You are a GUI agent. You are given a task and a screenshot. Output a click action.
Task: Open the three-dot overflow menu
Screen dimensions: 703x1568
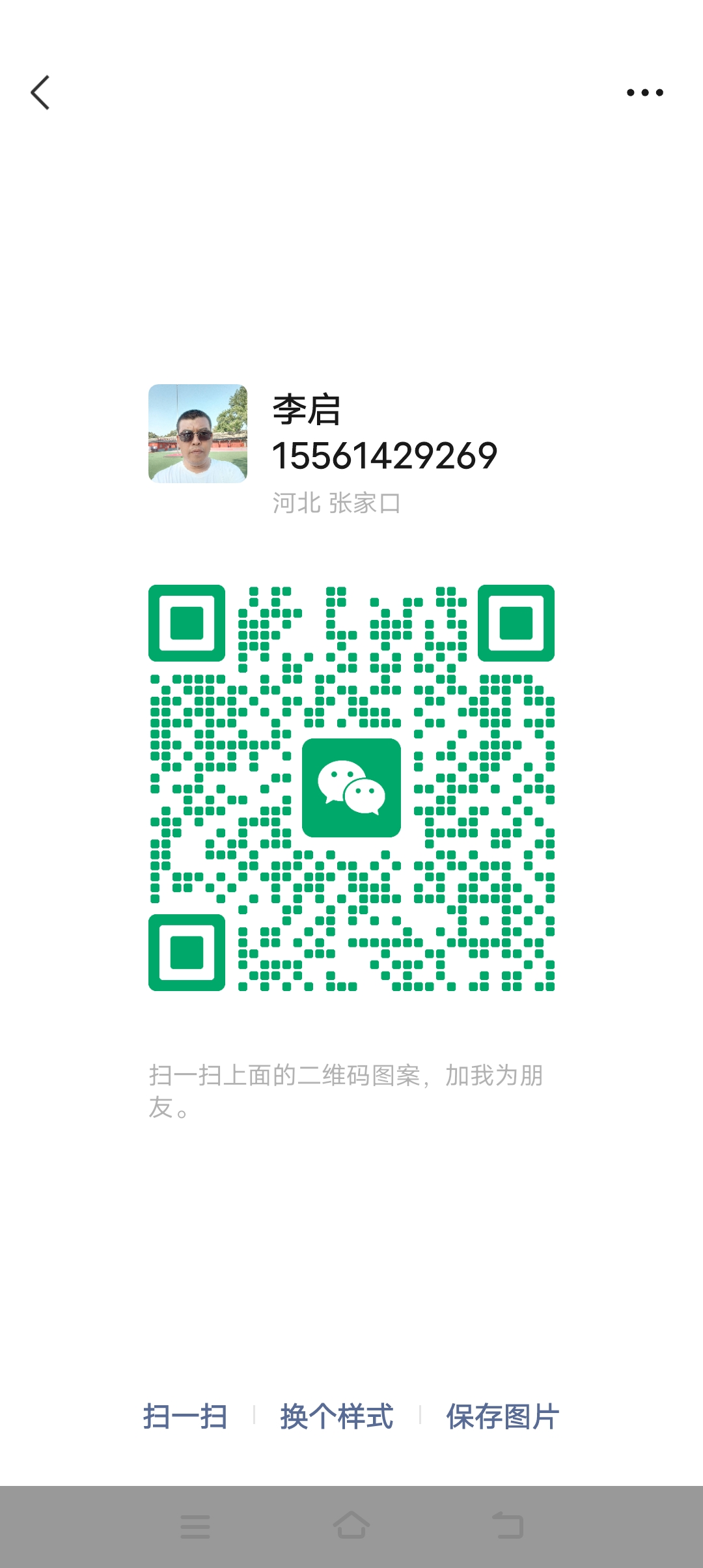[x=644, y=92]
